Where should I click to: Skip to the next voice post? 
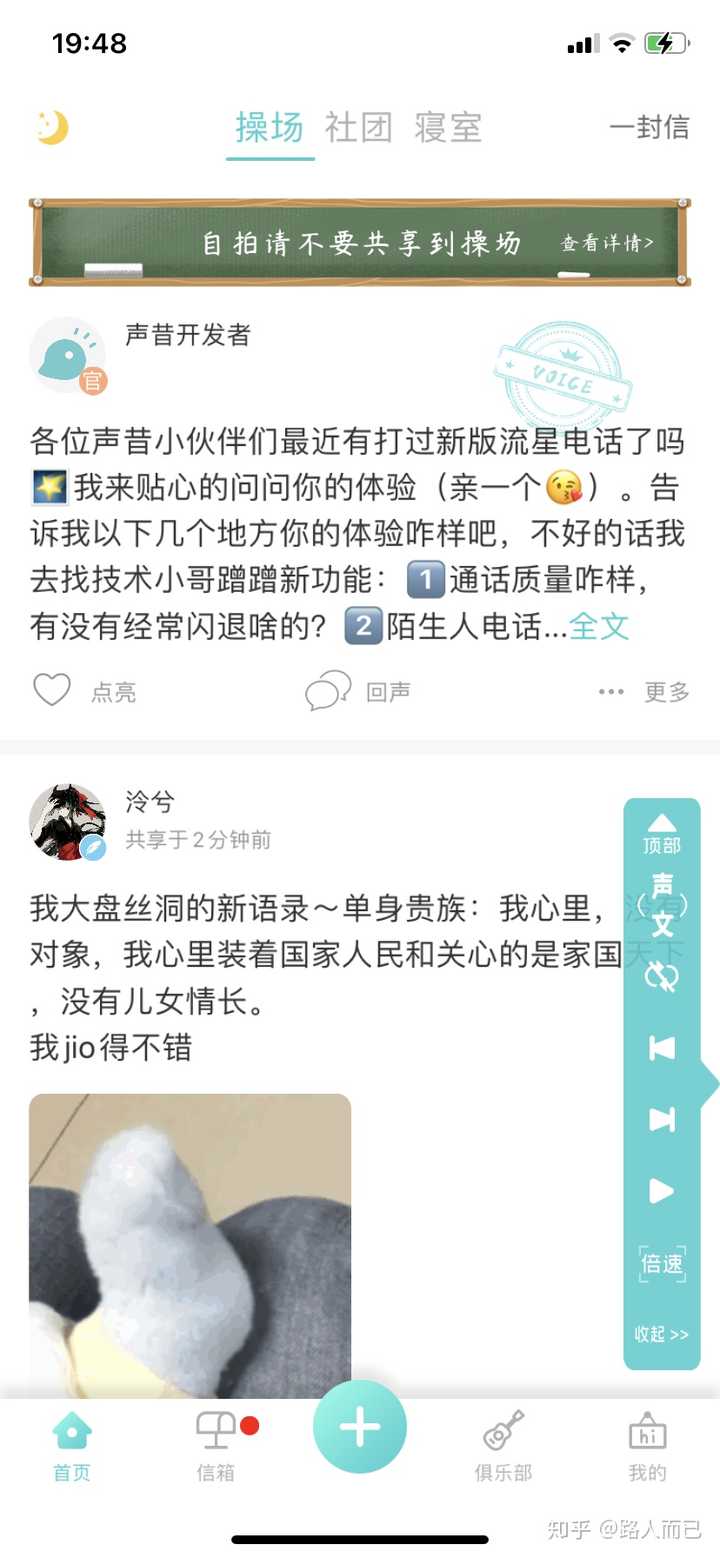point(662,1119)
